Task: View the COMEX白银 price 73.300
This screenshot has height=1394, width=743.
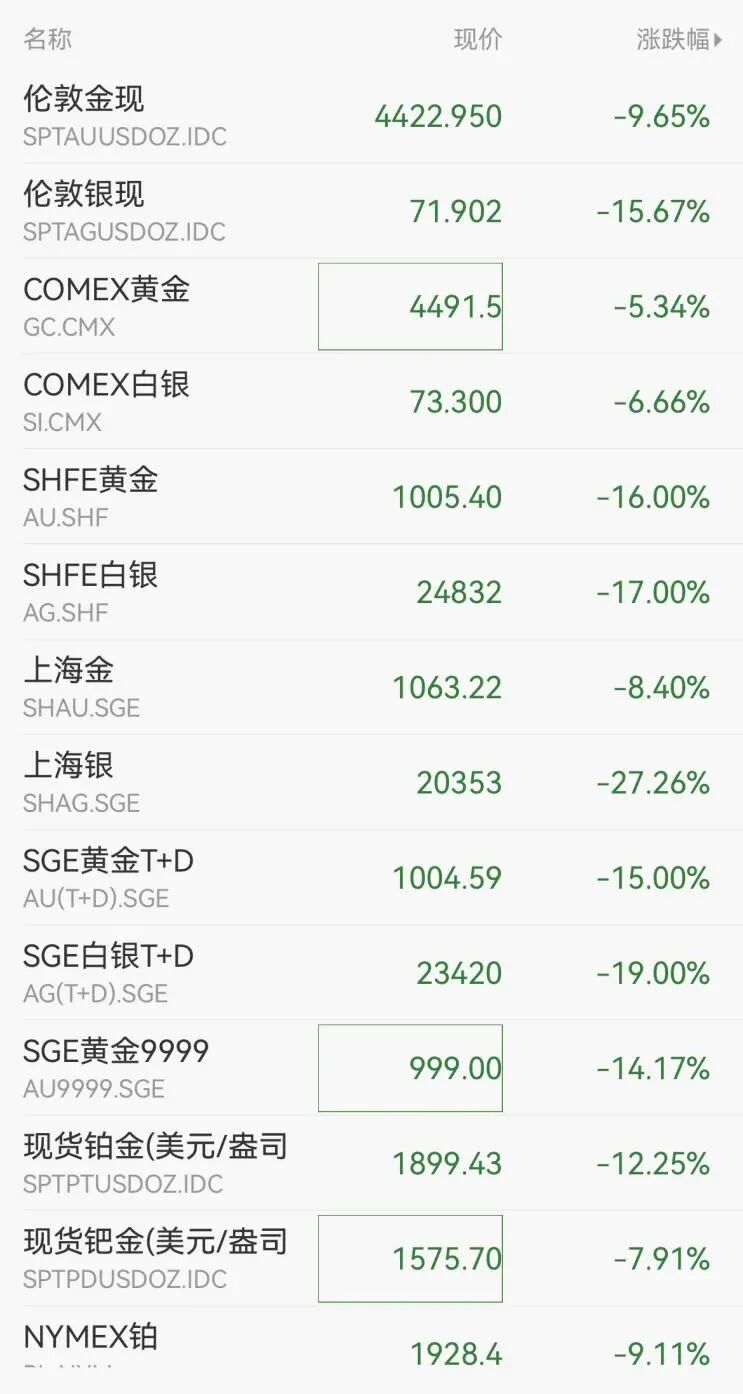Action: tap(460, 401)
